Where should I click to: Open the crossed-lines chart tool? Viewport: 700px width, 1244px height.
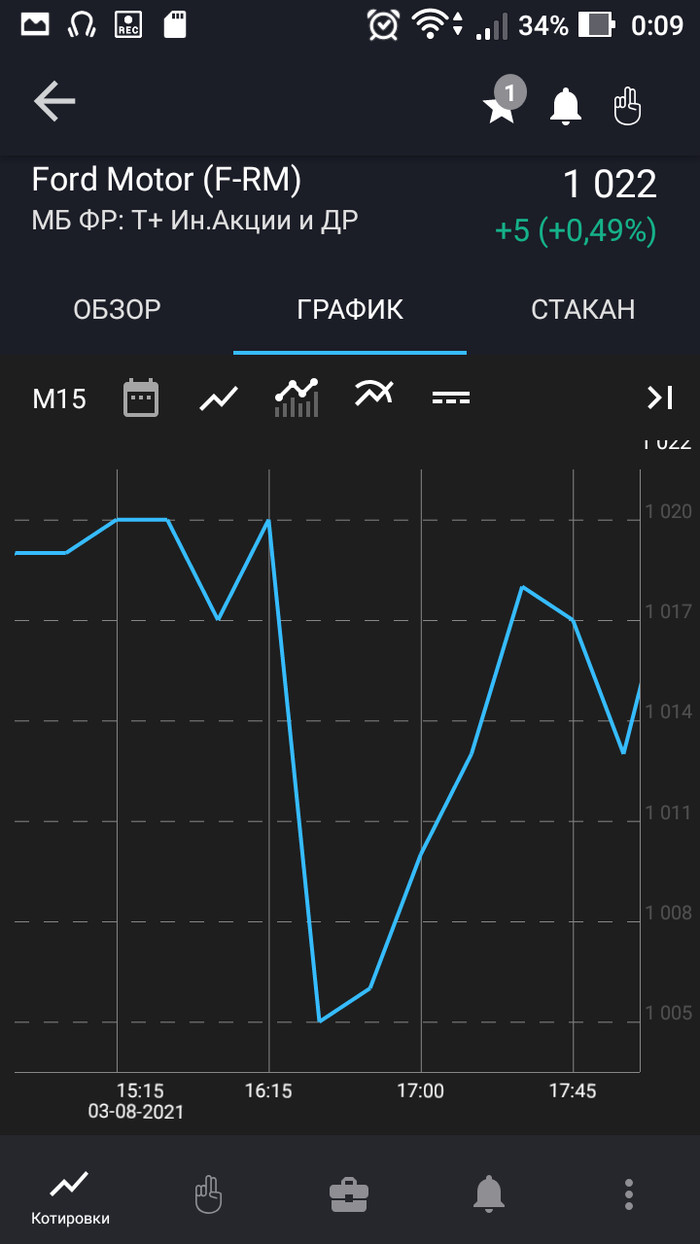point(374,394)
